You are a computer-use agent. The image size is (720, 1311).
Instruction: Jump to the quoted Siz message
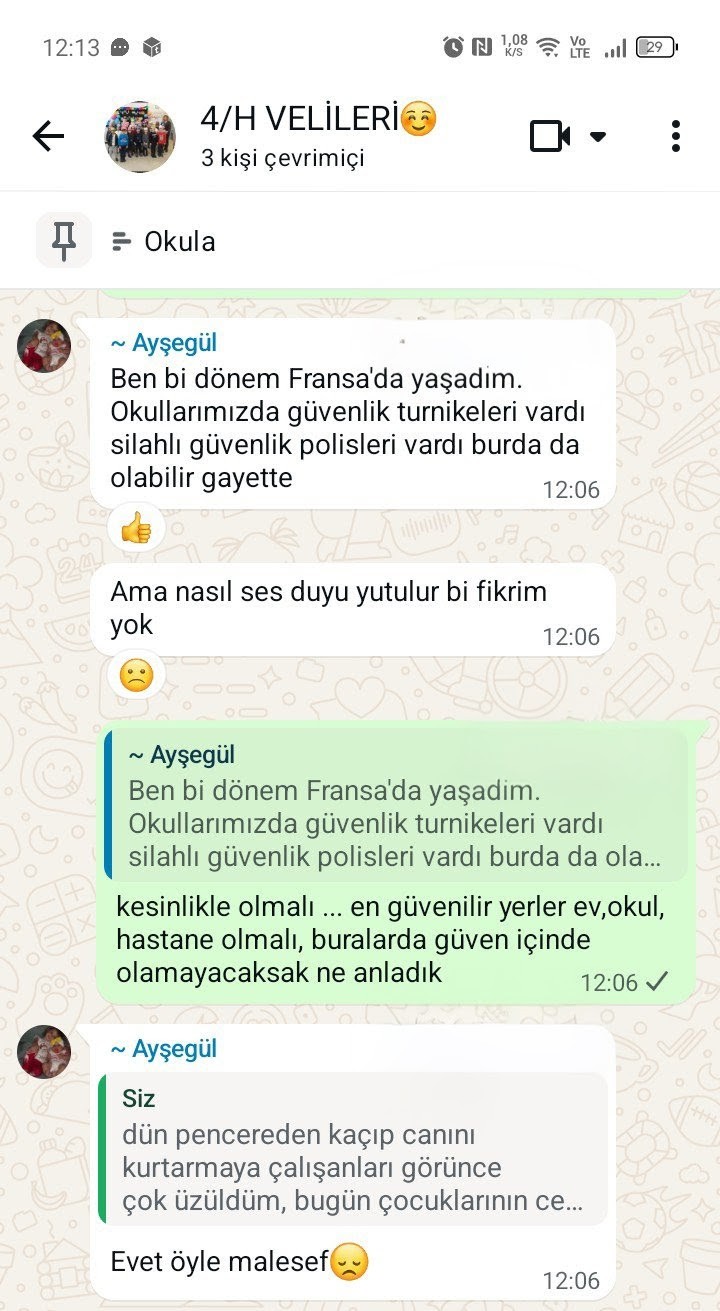pyautogui.click(x=354, y=1149)
